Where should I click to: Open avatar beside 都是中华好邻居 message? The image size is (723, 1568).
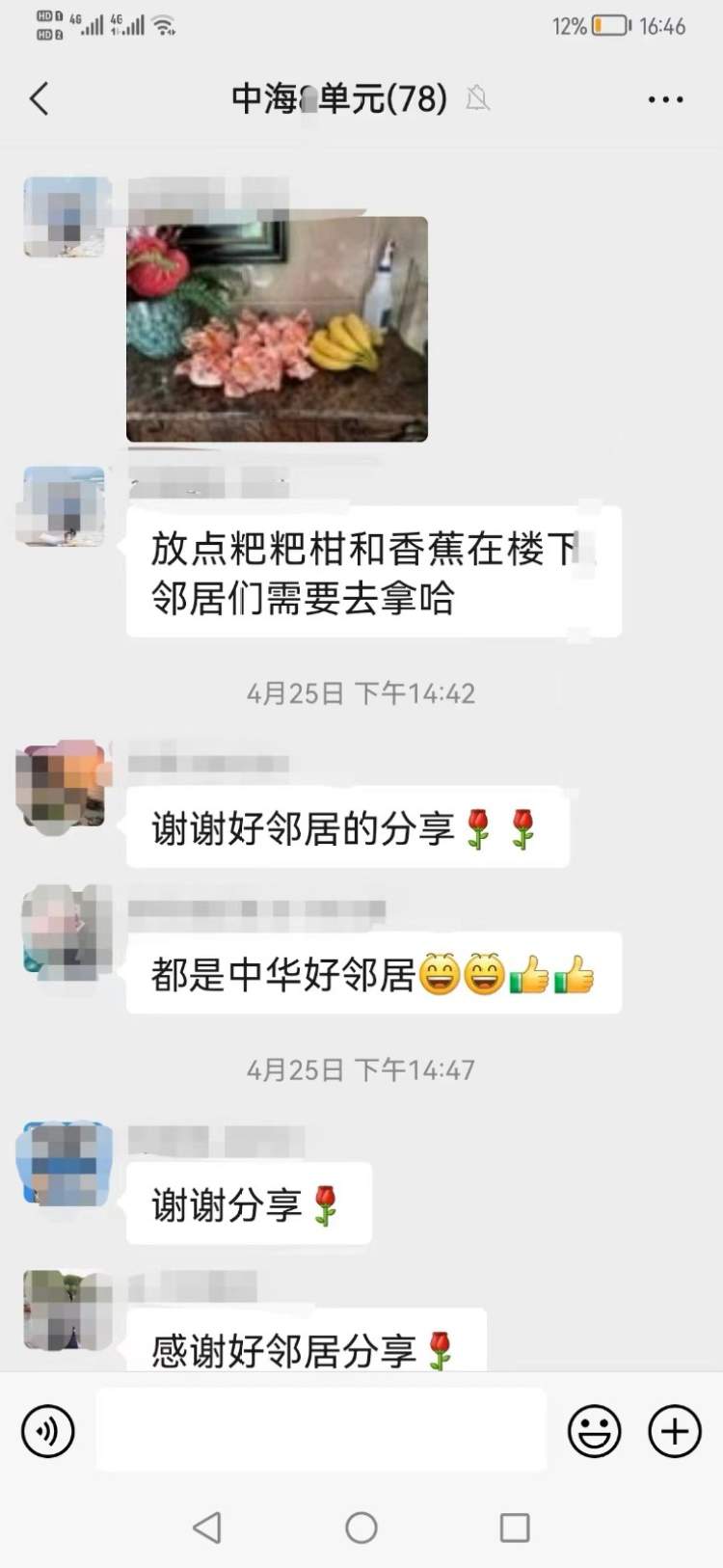(x=66, y=933)
